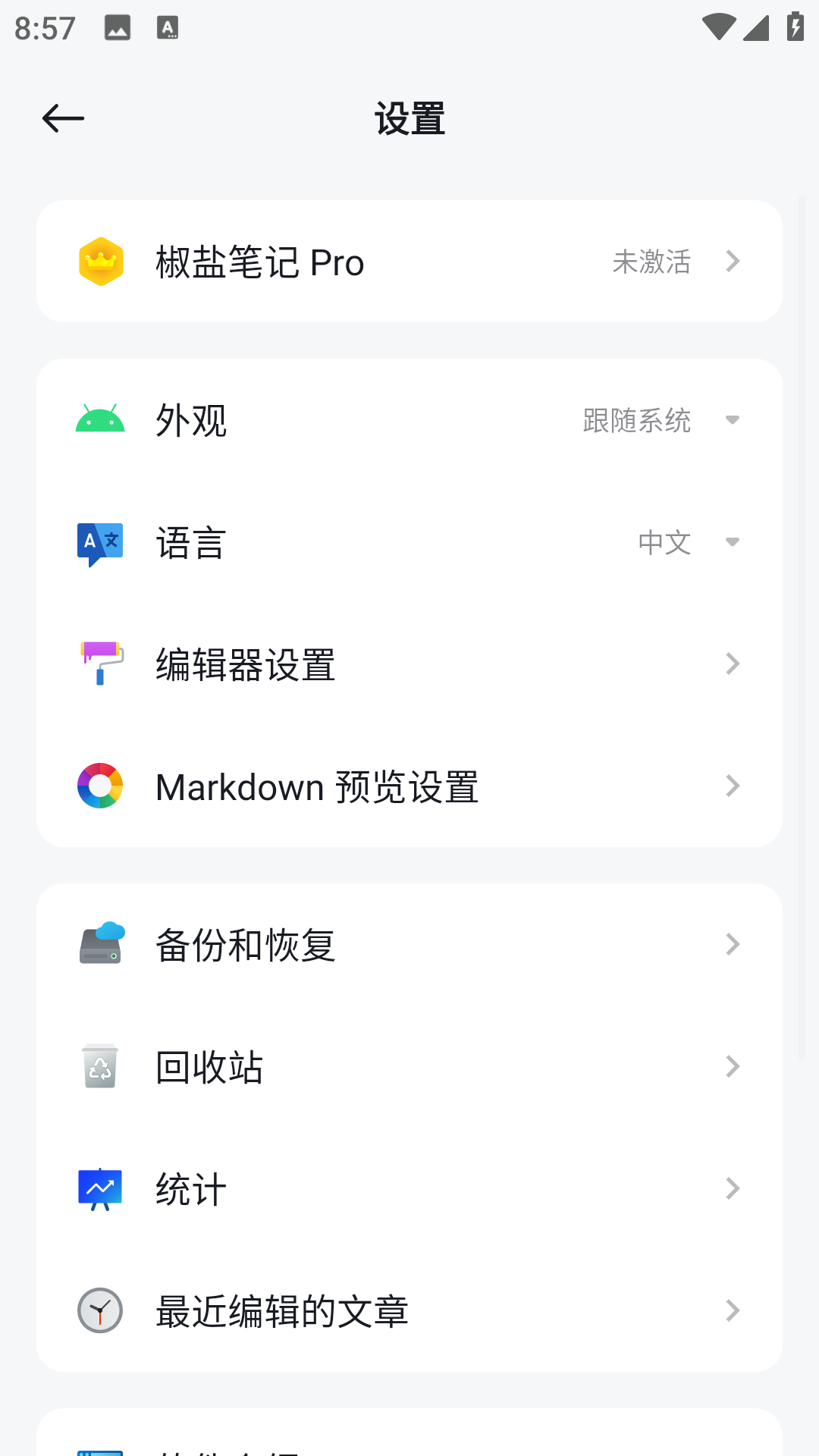Open the 回收站 recycle bin

click(409, 1067)
